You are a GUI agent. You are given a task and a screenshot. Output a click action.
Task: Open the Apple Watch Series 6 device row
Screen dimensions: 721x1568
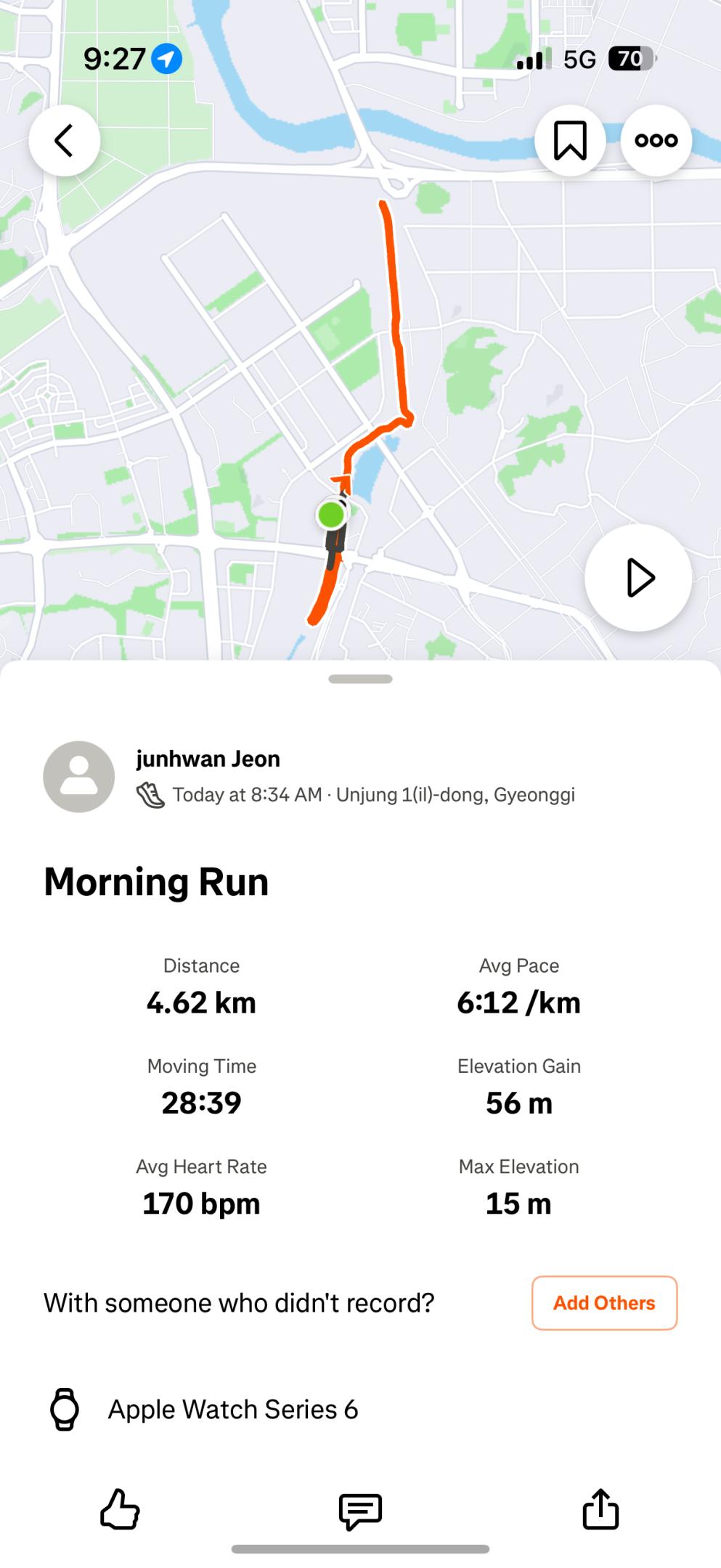click(x=232, y=1409)
